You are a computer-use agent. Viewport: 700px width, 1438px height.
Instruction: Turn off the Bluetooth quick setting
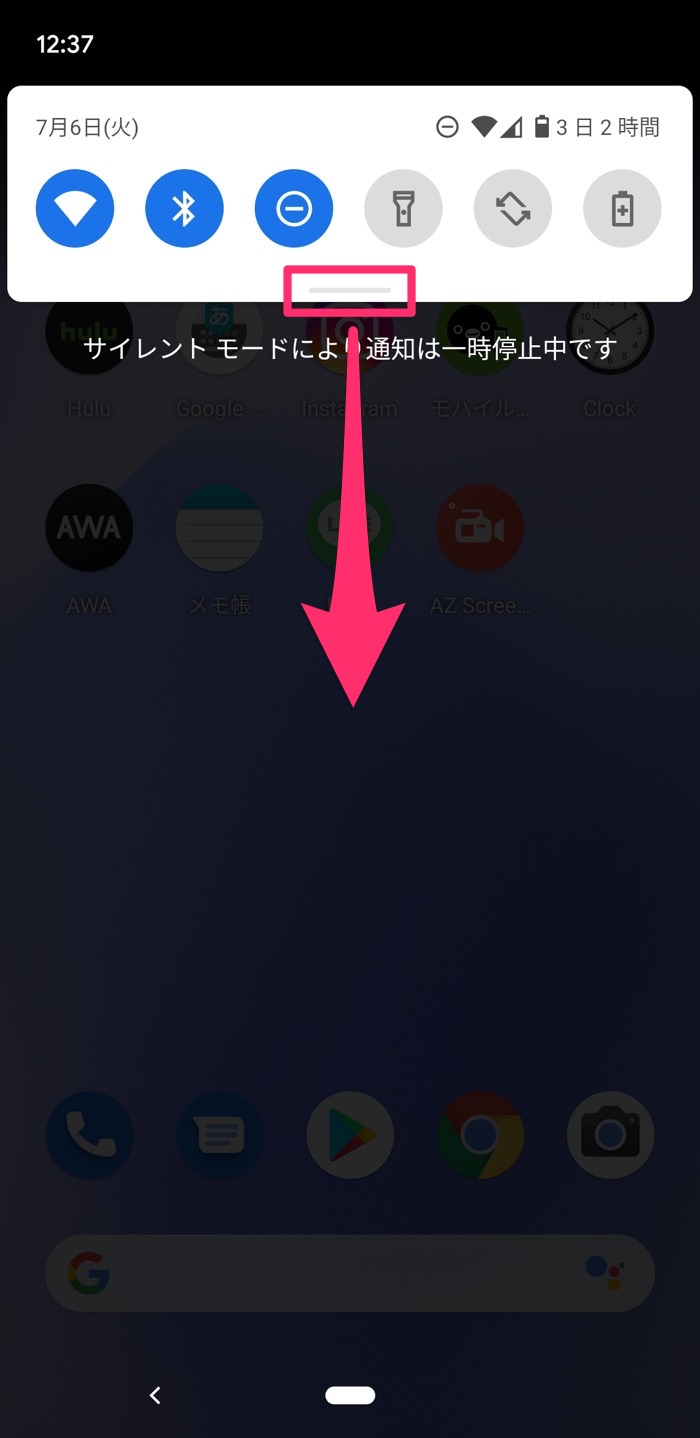tap(184, 209)
